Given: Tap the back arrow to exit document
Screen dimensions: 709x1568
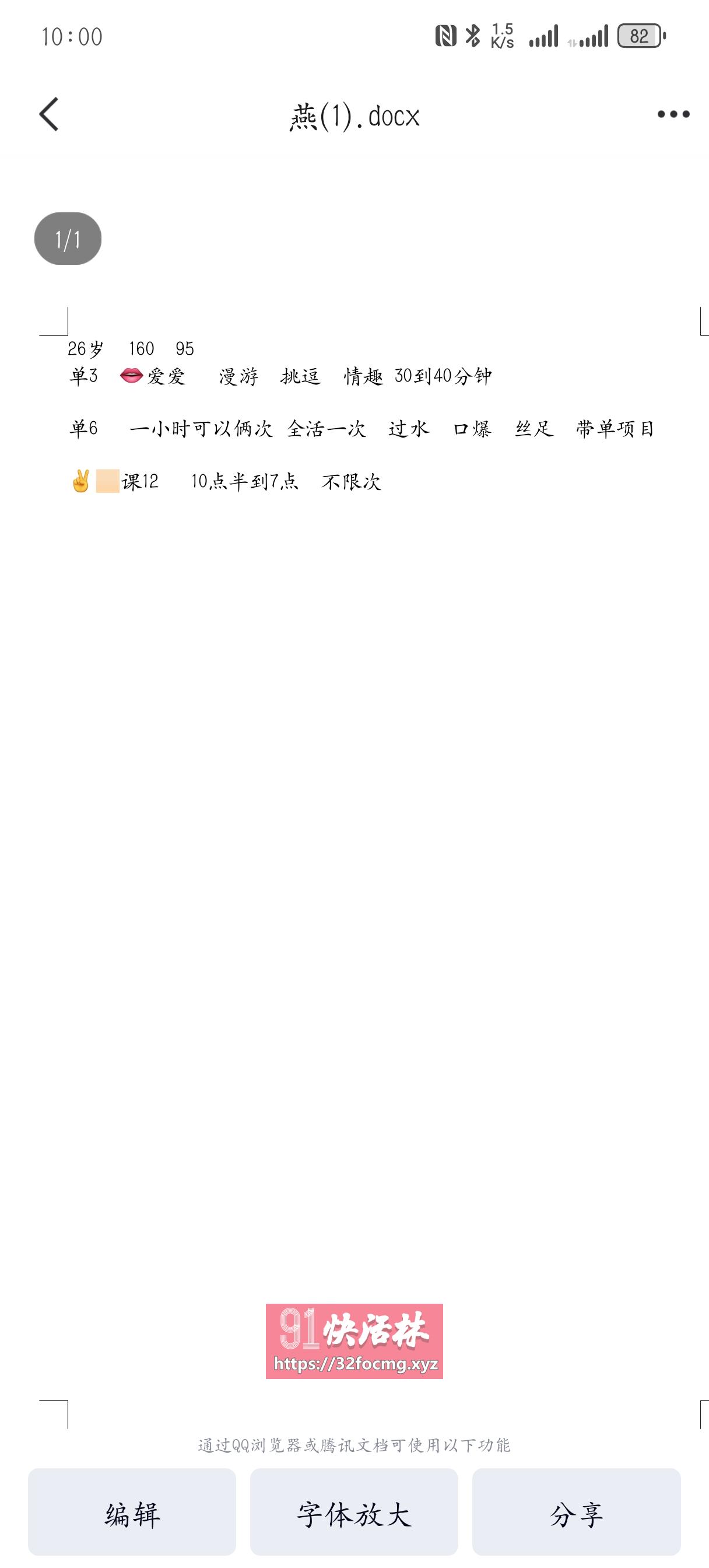Looking at the screenshot, I should pyautogui.click(x=49, y=114).
